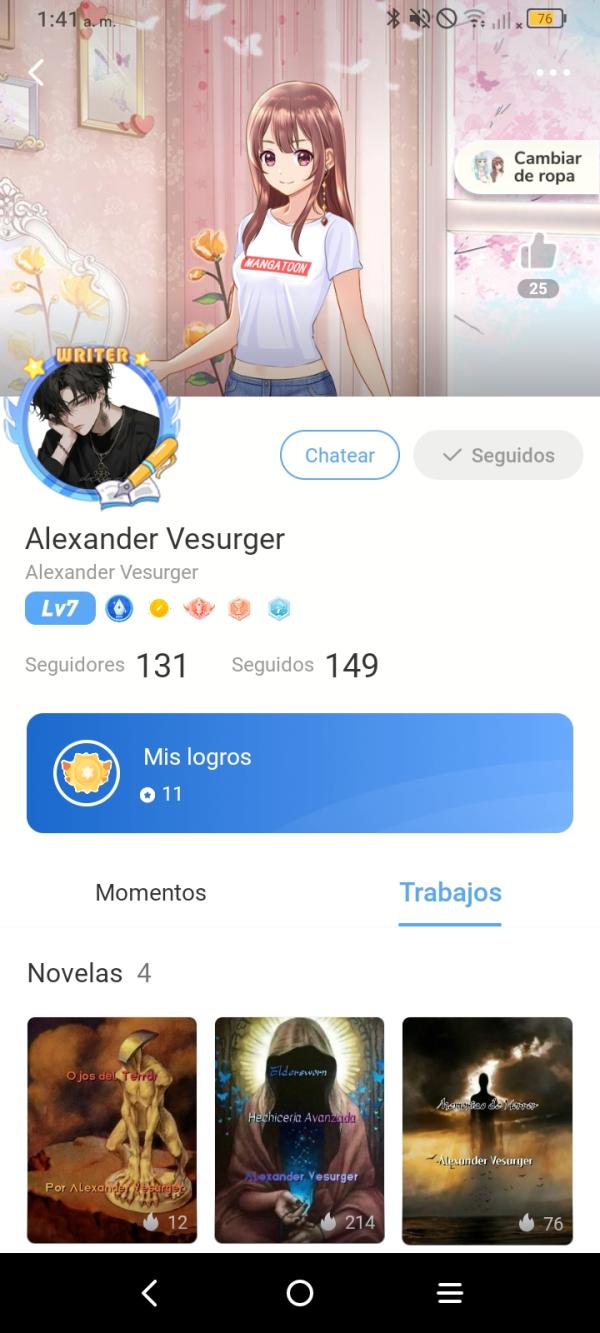This screenshot has width=600, height=1333.
Task: Open the novel Hechicería Avanzada
Action: (x=300, y=1129)
